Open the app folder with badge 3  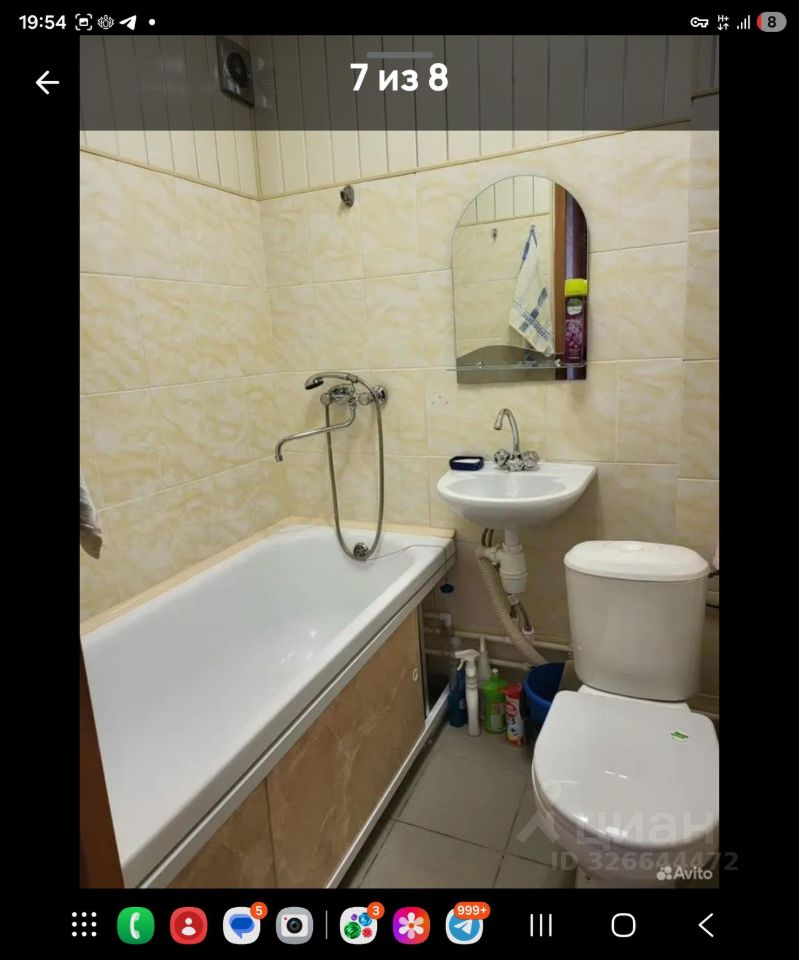click(x=358, y=925)
